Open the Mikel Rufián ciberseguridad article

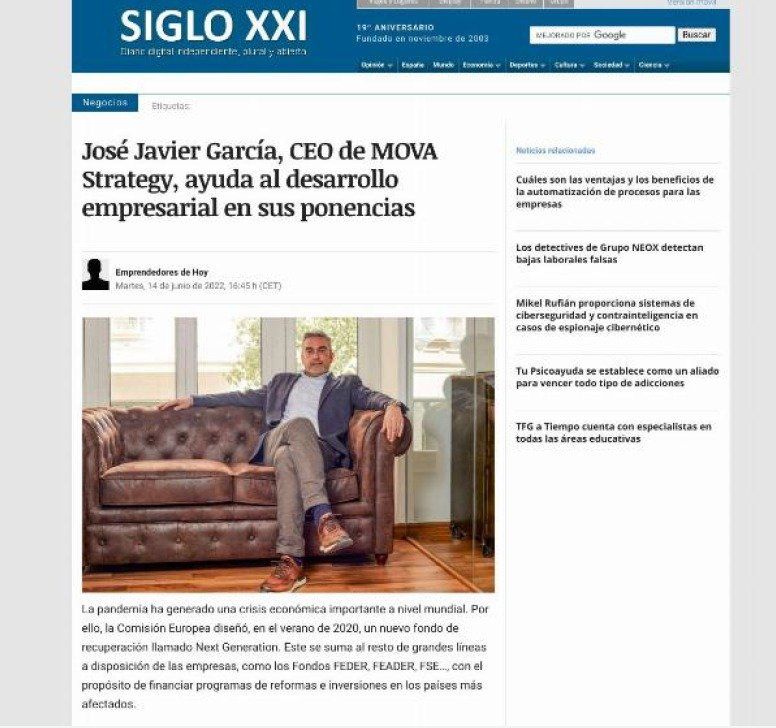(606, 315)
